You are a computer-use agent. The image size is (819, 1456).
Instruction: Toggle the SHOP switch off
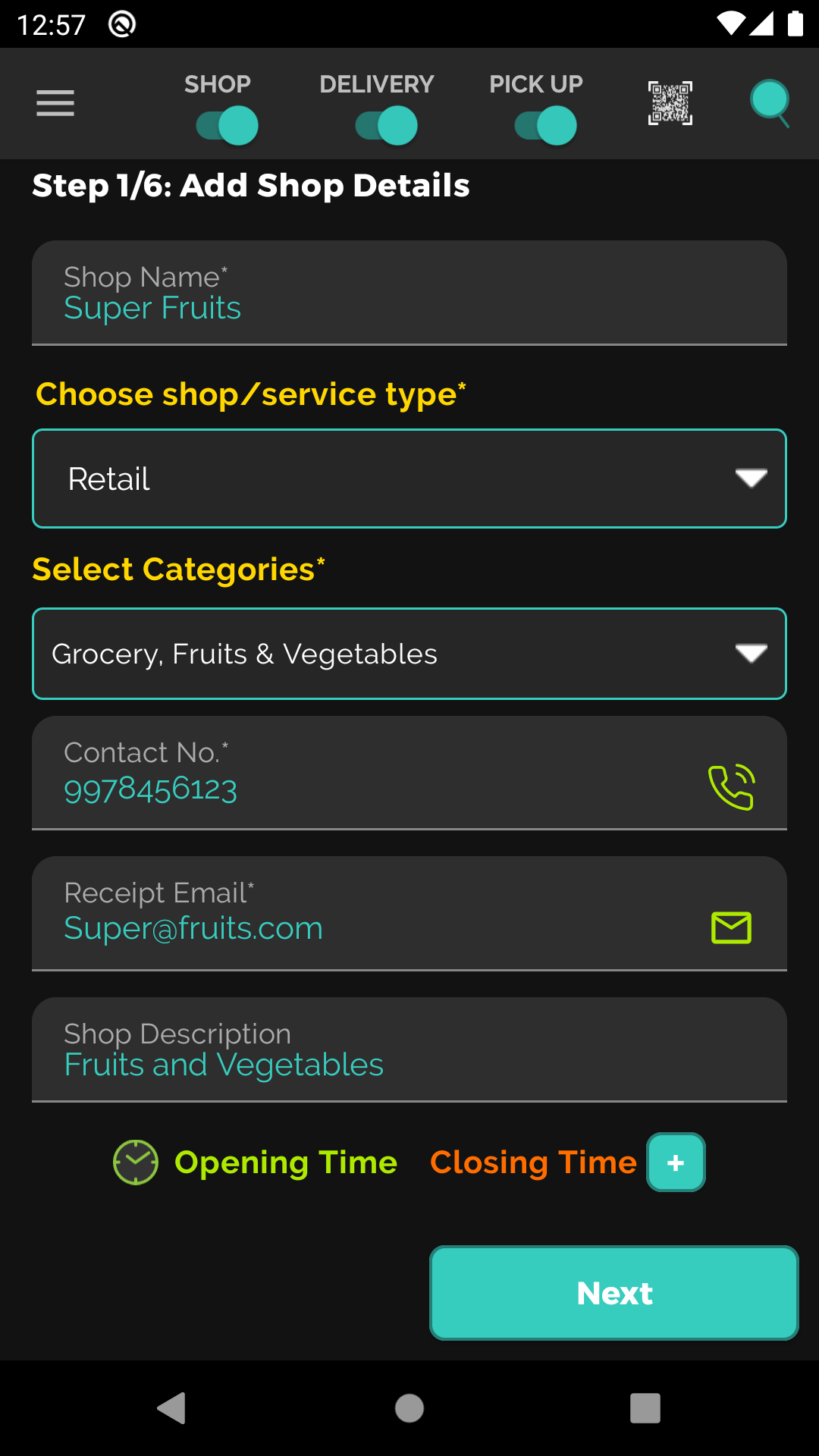pyautogui.click(x=227, y=125)
